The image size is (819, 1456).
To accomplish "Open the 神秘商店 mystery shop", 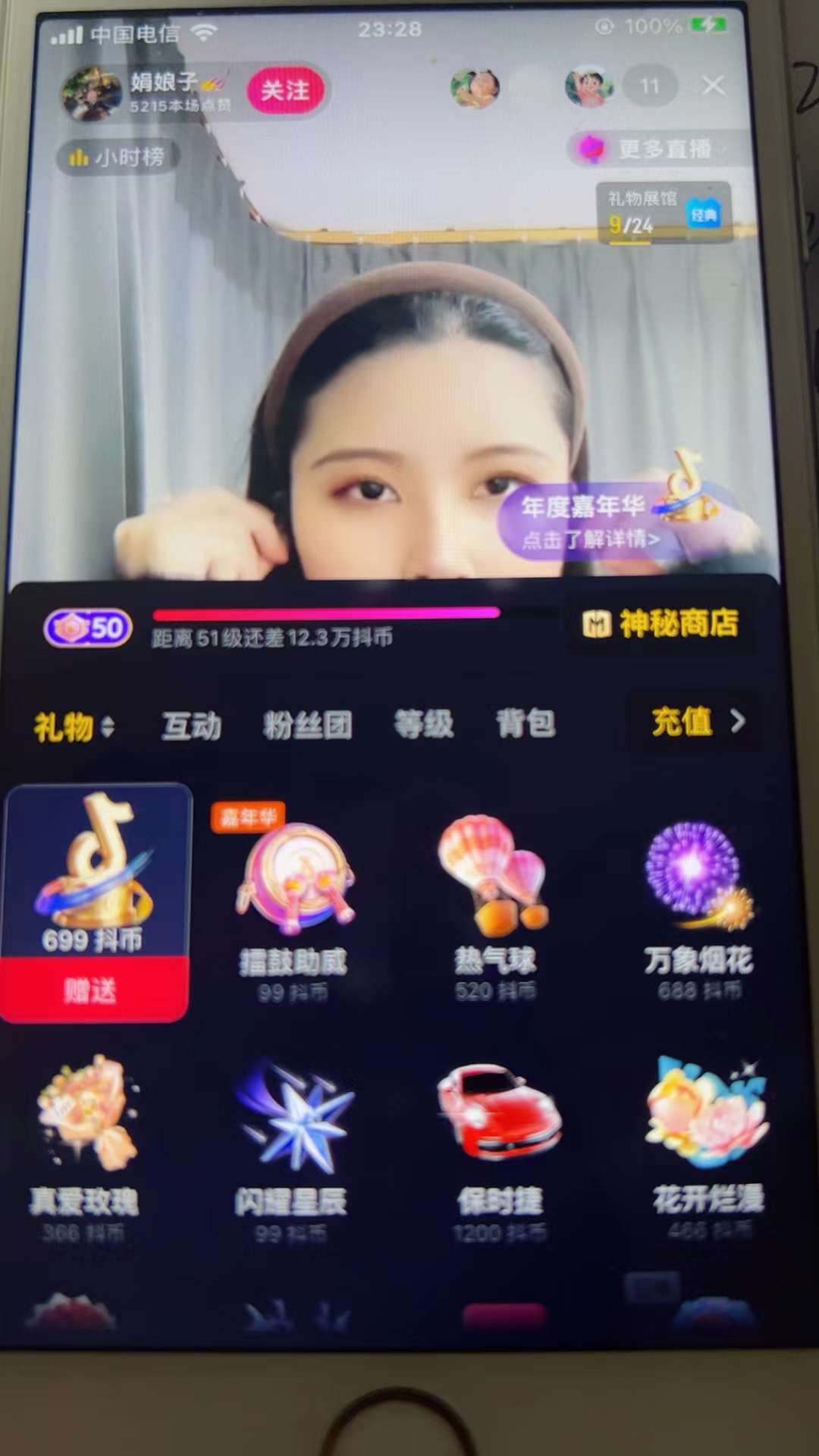I will pos(661,623).
